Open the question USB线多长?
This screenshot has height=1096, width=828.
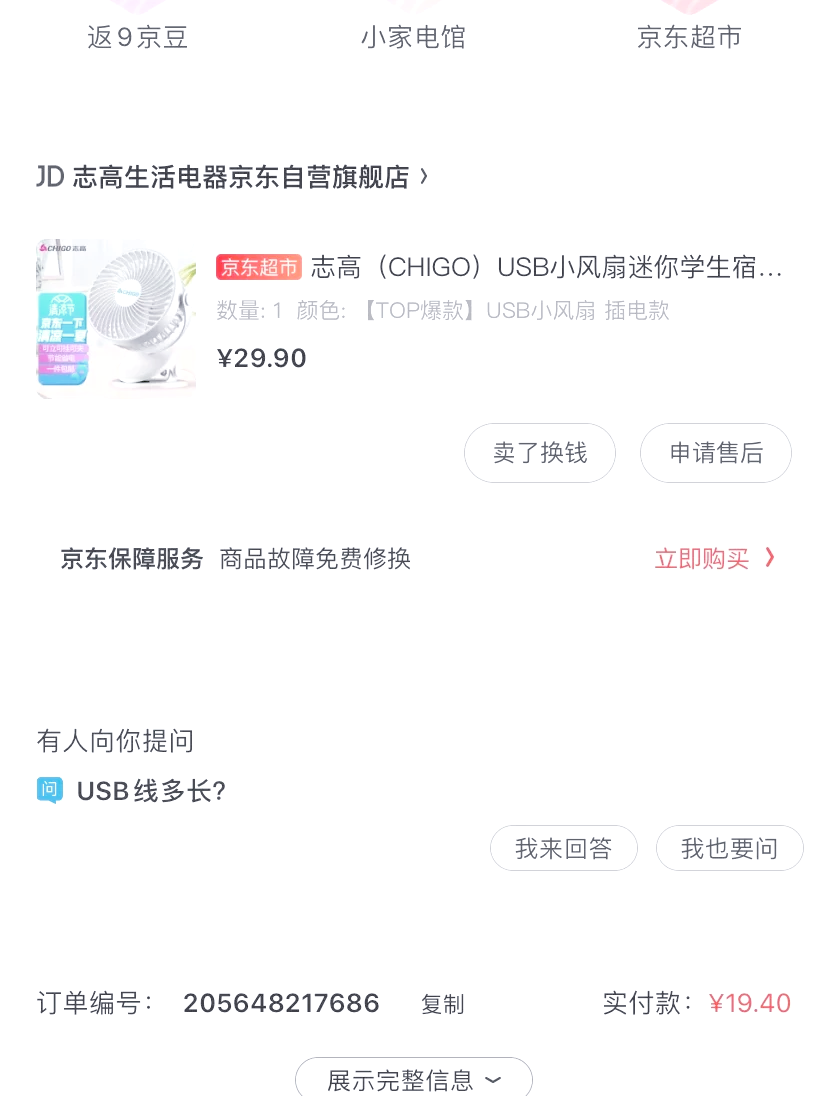(150, 791)
